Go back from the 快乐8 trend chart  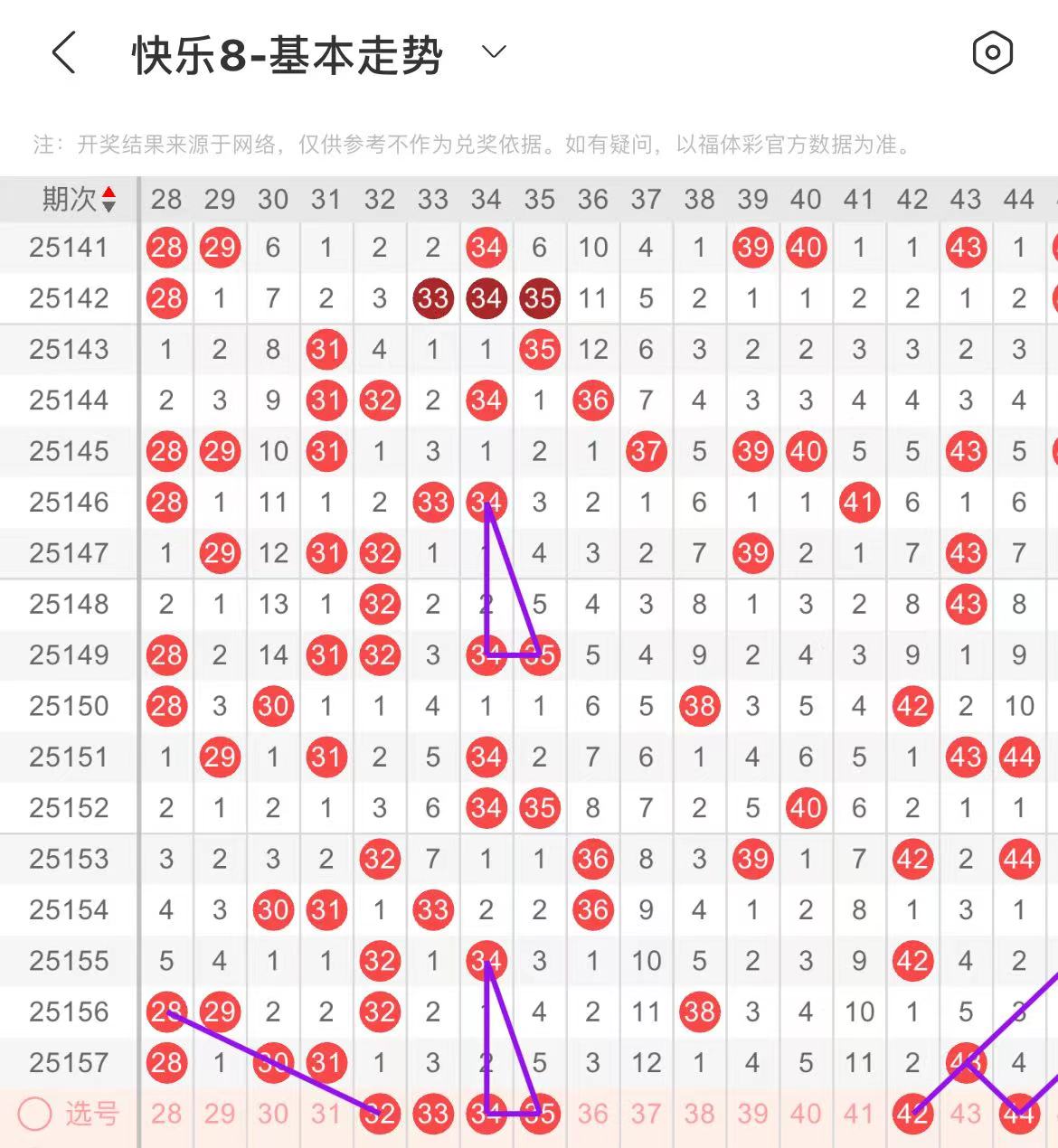(x=63, y=53)
